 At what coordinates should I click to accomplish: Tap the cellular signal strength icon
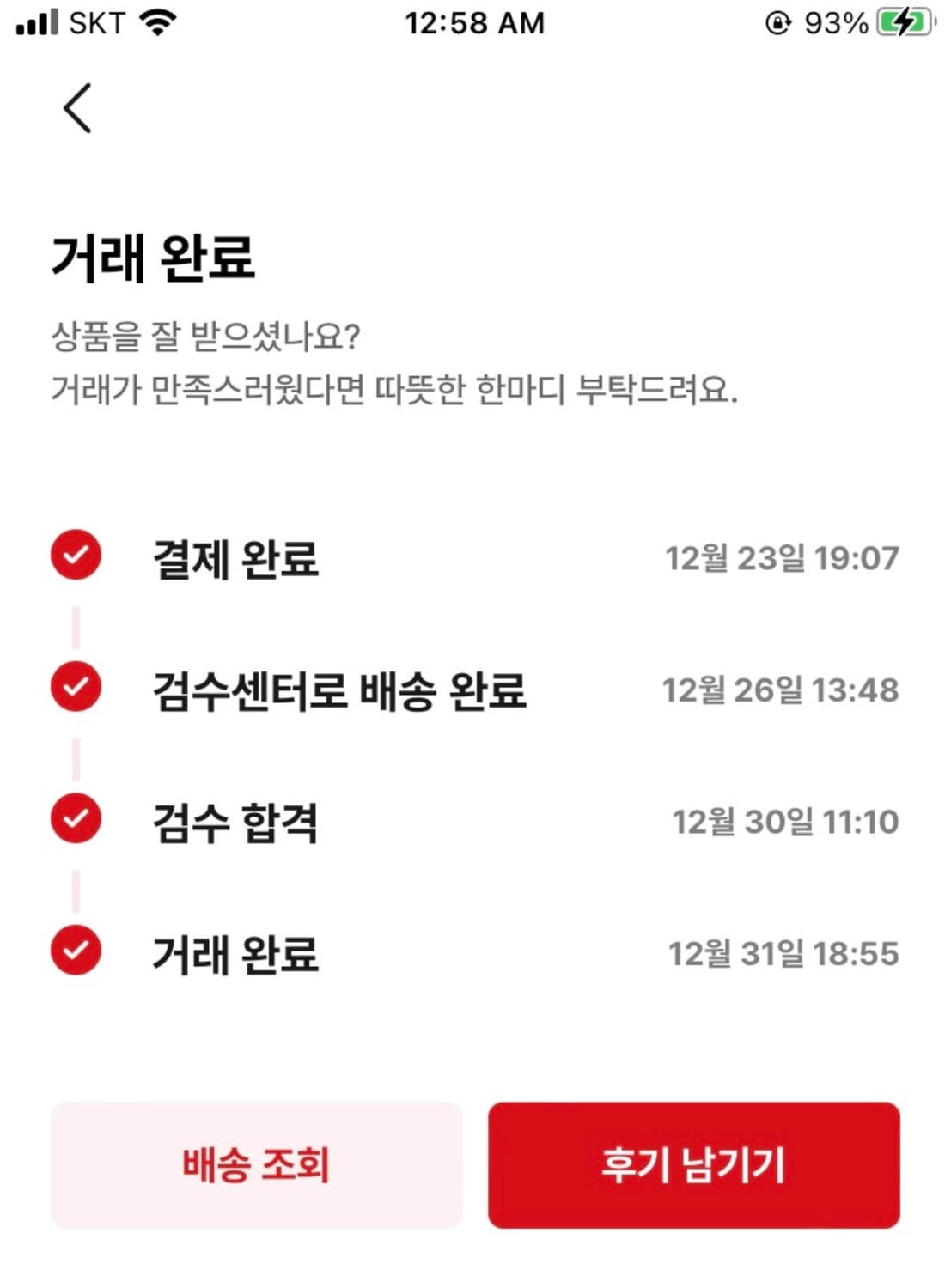34,23
